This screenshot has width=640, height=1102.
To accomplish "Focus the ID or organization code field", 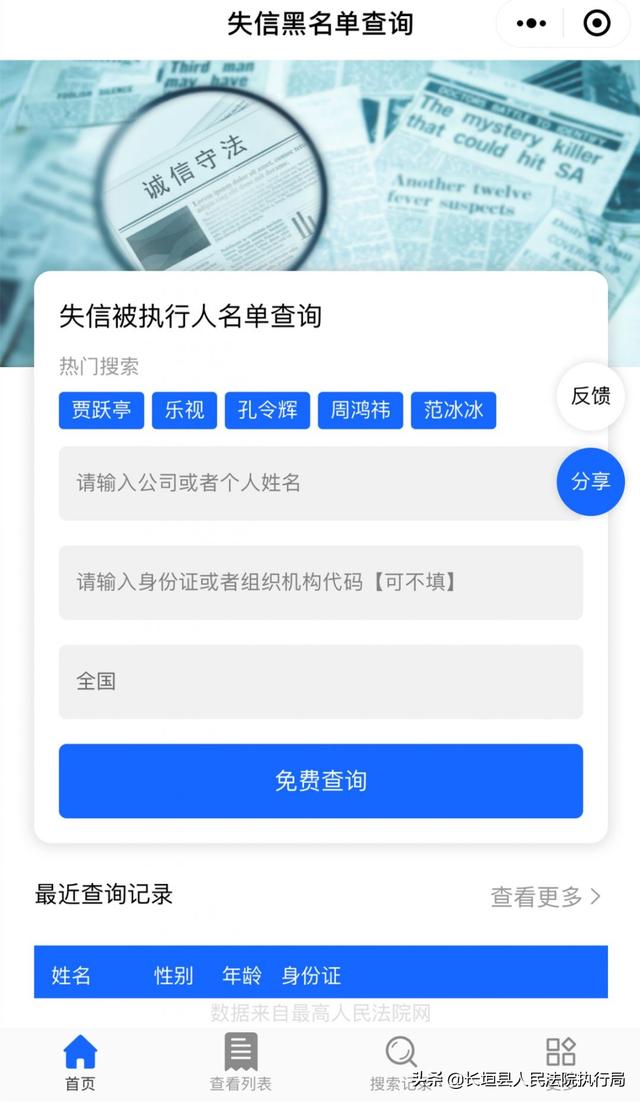I will tap(320, 582).
